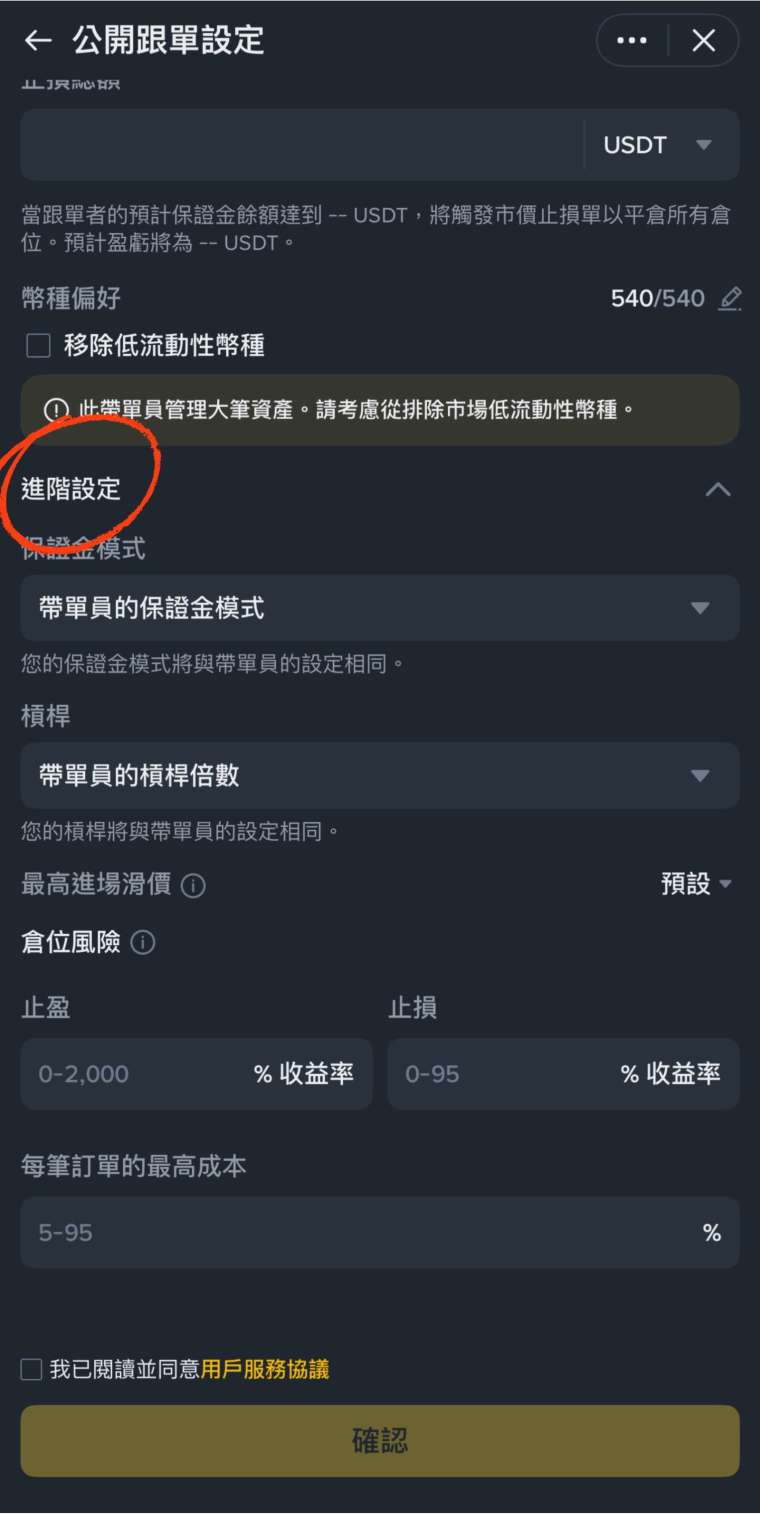Collapse the 進階設定 section

(718, 489)
